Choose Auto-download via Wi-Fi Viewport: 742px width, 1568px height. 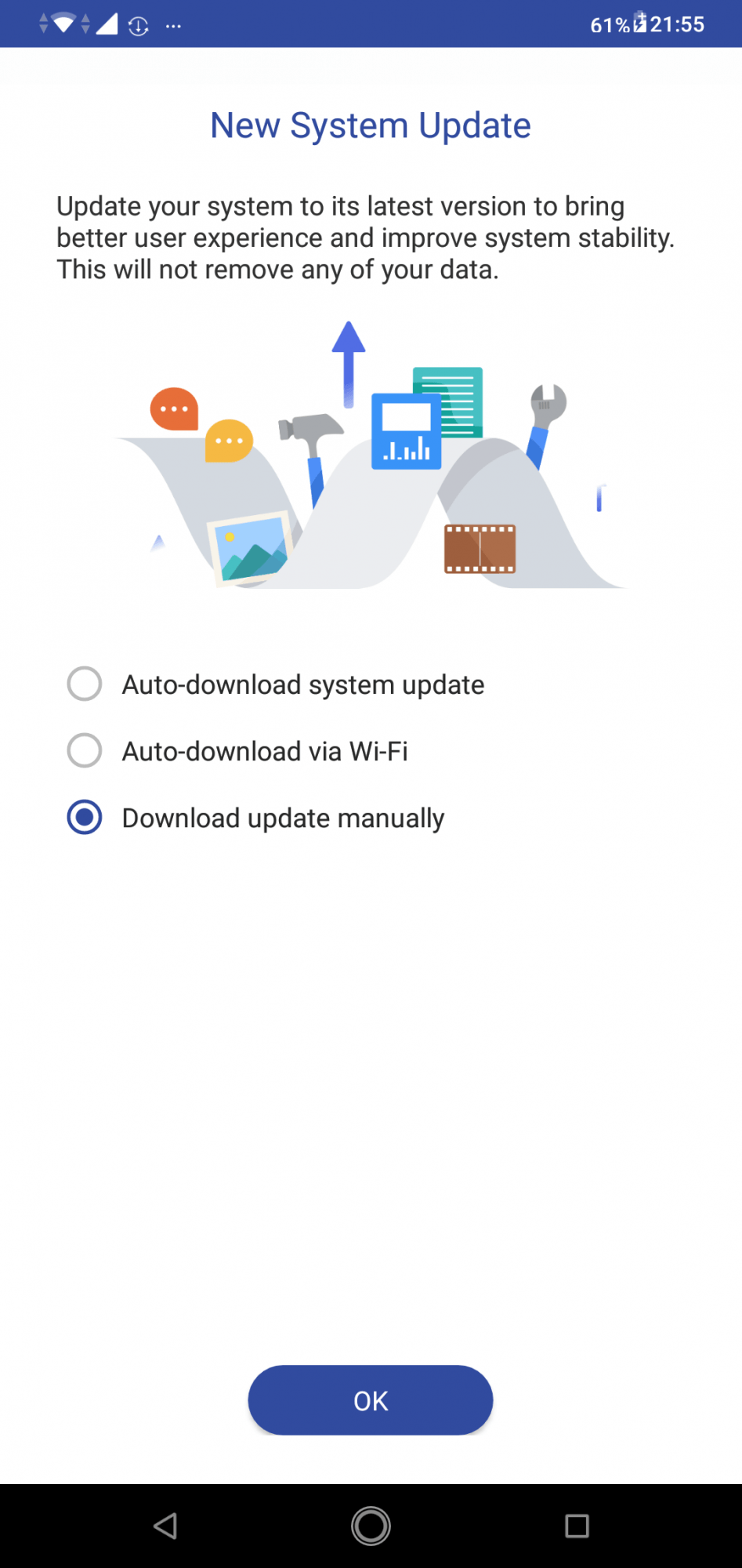(85, 750)
